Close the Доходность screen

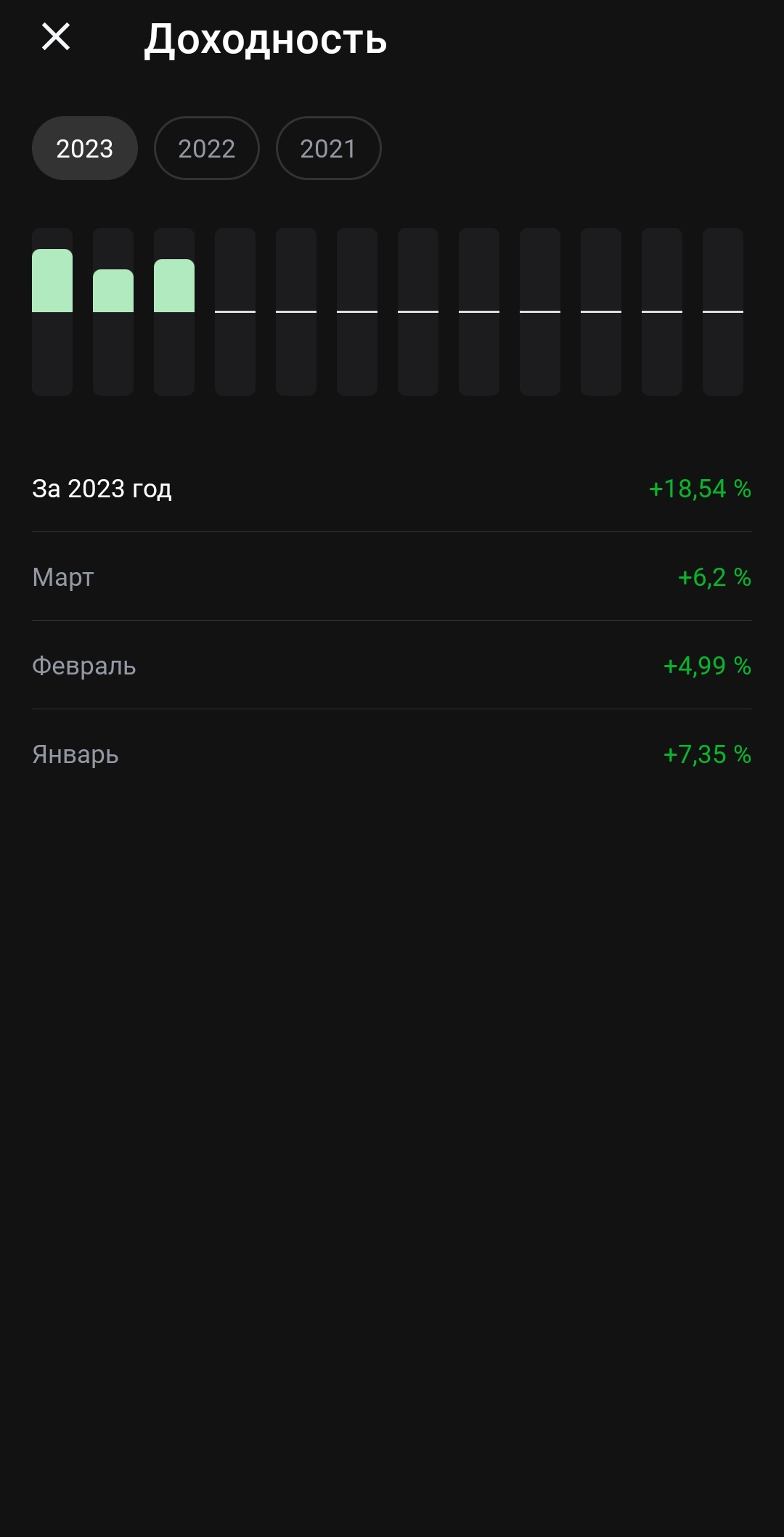[56, 37]
